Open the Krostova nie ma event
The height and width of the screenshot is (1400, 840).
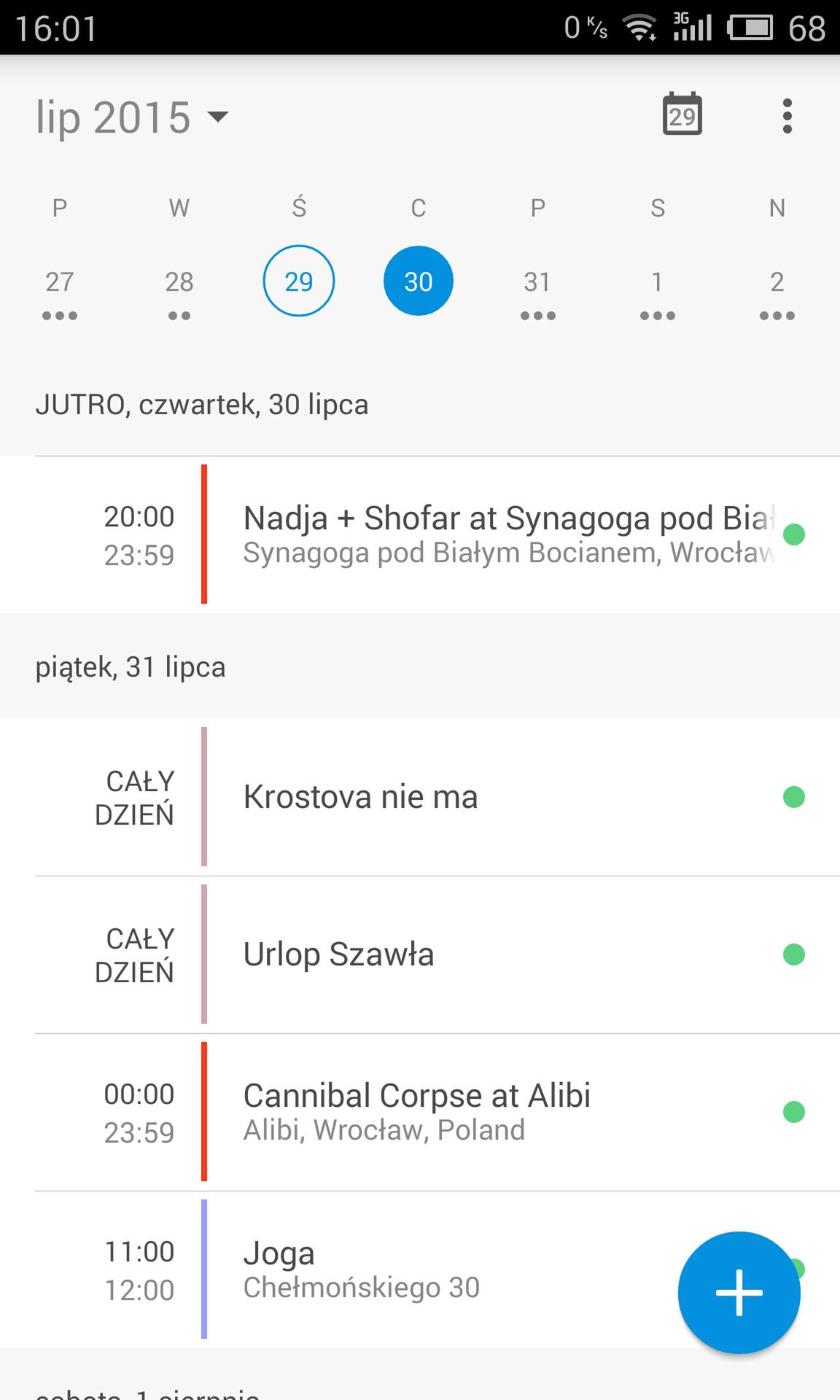click(437, 797)
